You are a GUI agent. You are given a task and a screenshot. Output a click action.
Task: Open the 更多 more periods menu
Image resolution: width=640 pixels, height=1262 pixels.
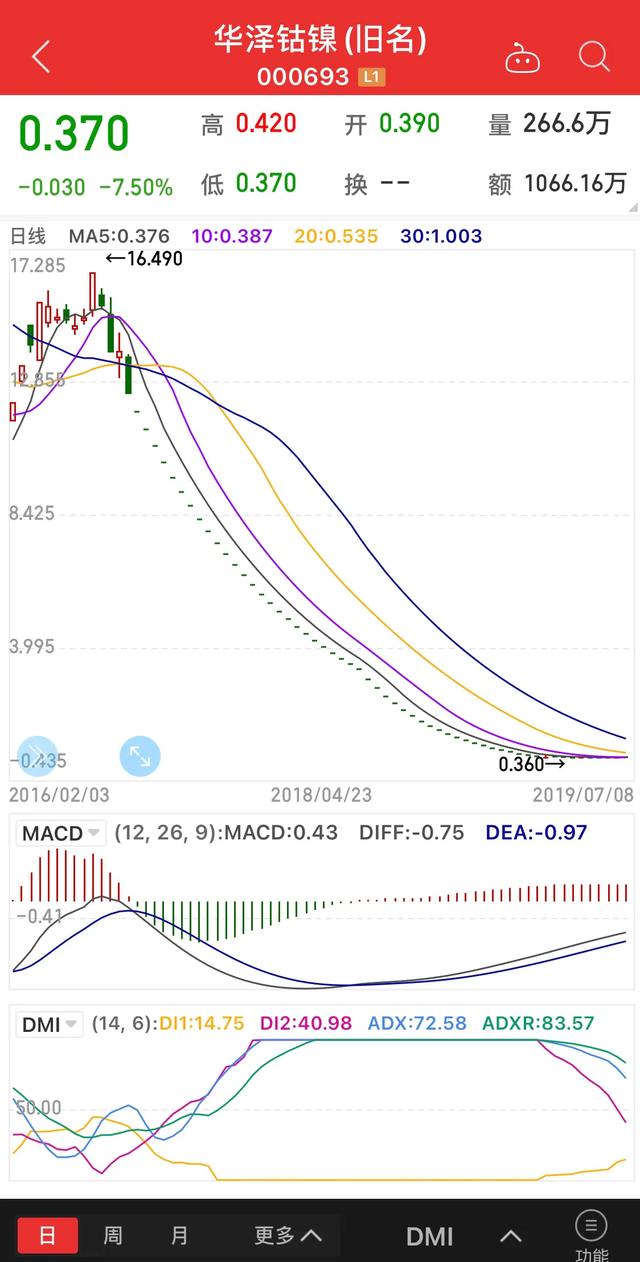click(x=287, y=1235)
